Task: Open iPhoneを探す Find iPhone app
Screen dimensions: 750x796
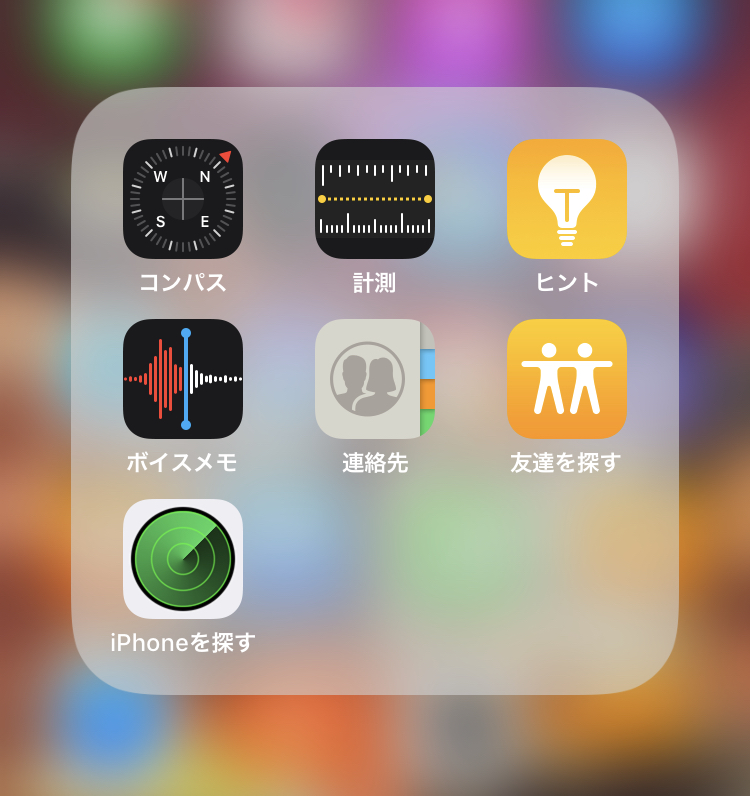Action: (x=183, y=559)
